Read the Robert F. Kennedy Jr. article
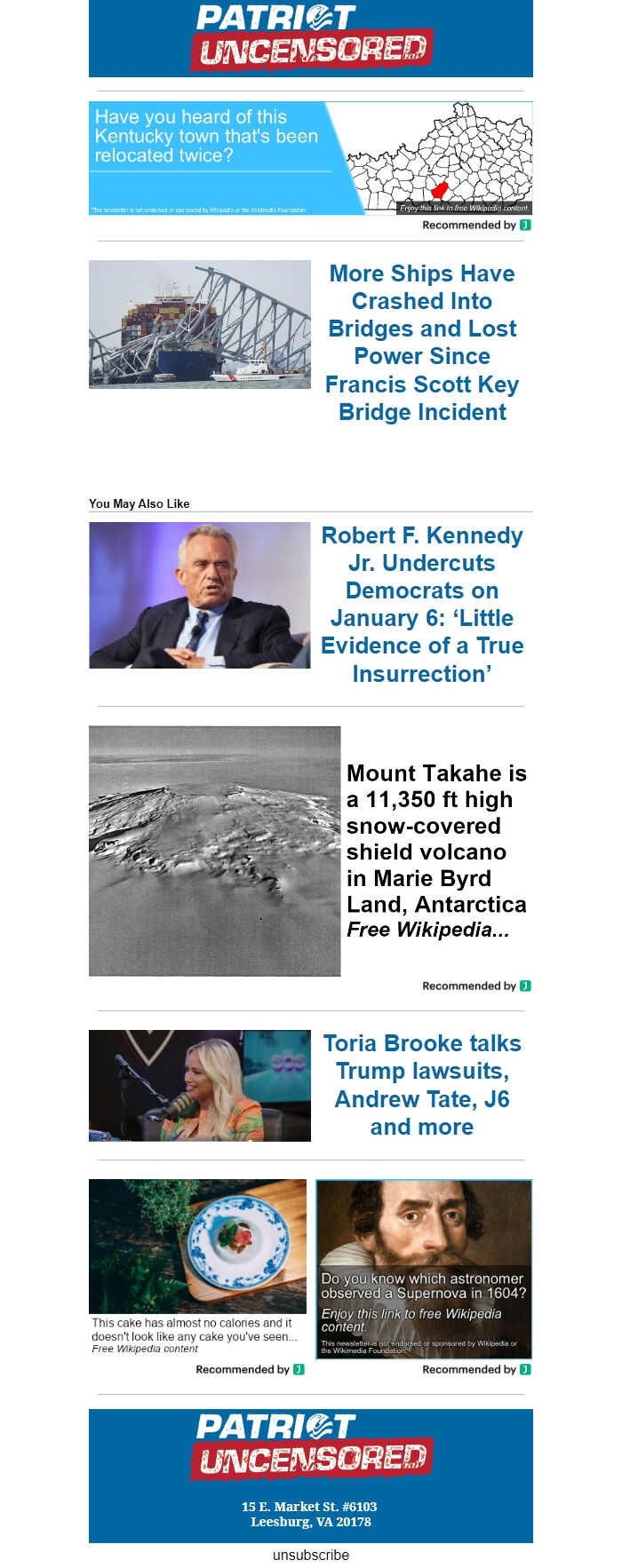This screenshot has height=1568, width=622. (422, 604)
